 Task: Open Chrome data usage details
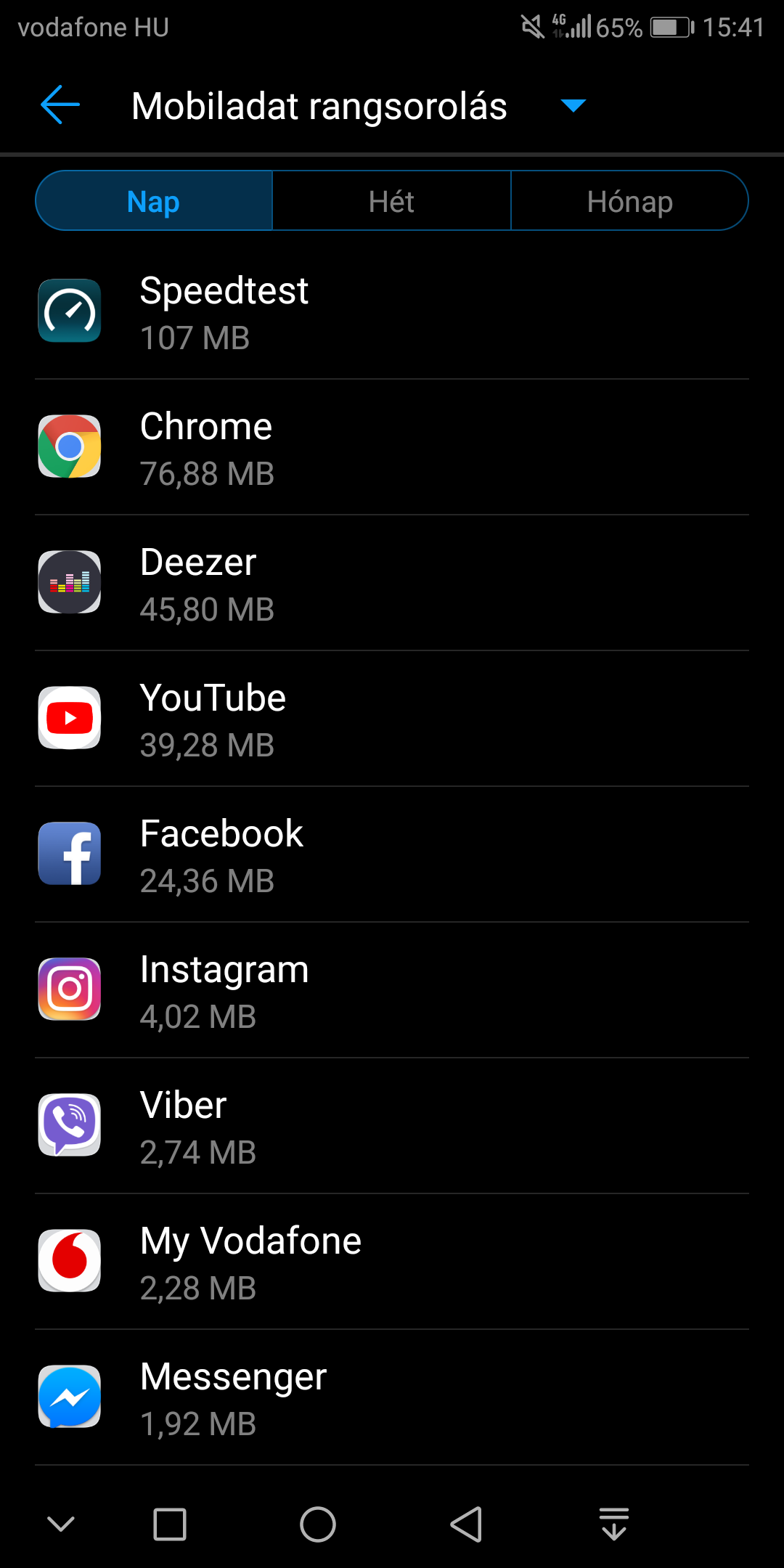click(392, 447)
